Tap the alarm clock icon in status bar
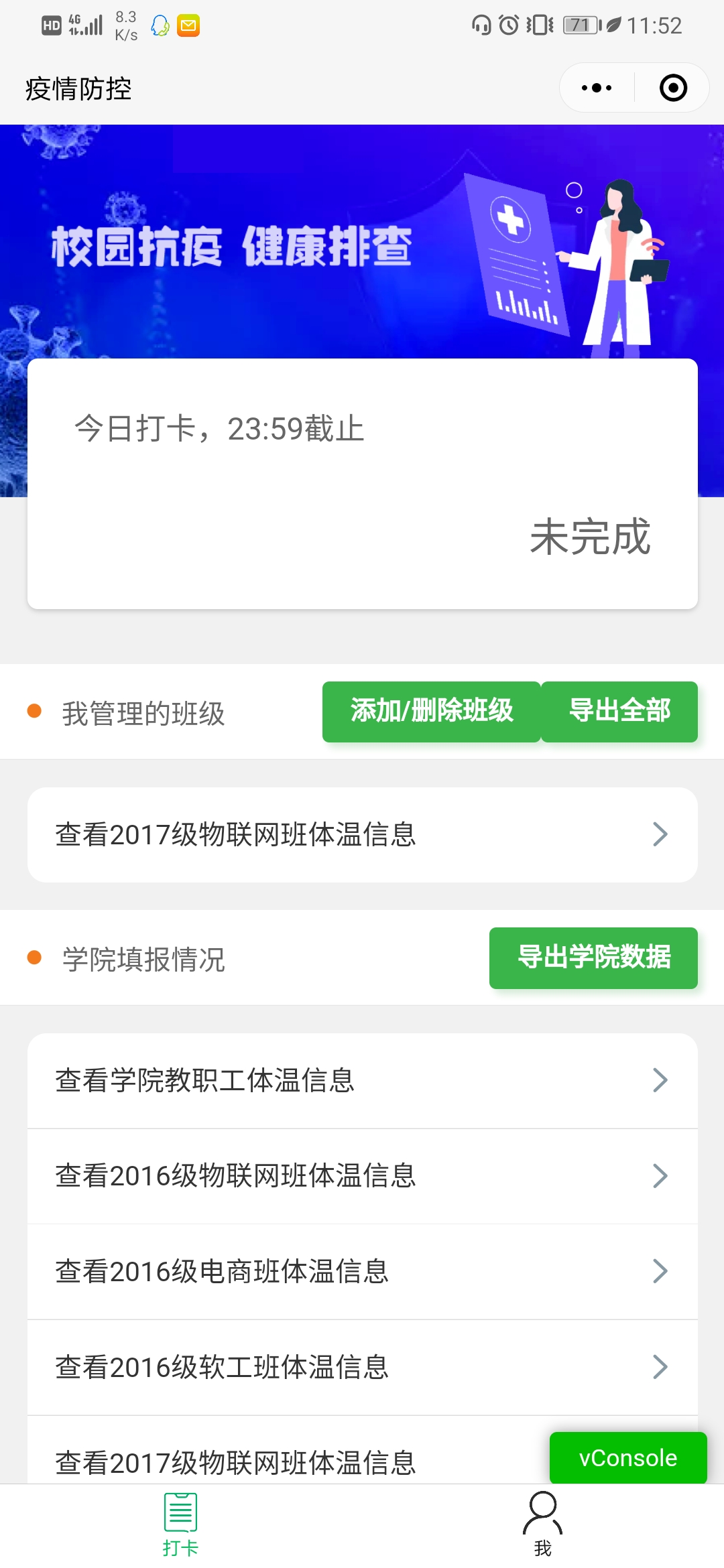Screen dimensions: 724x1568 coord(507,24)
